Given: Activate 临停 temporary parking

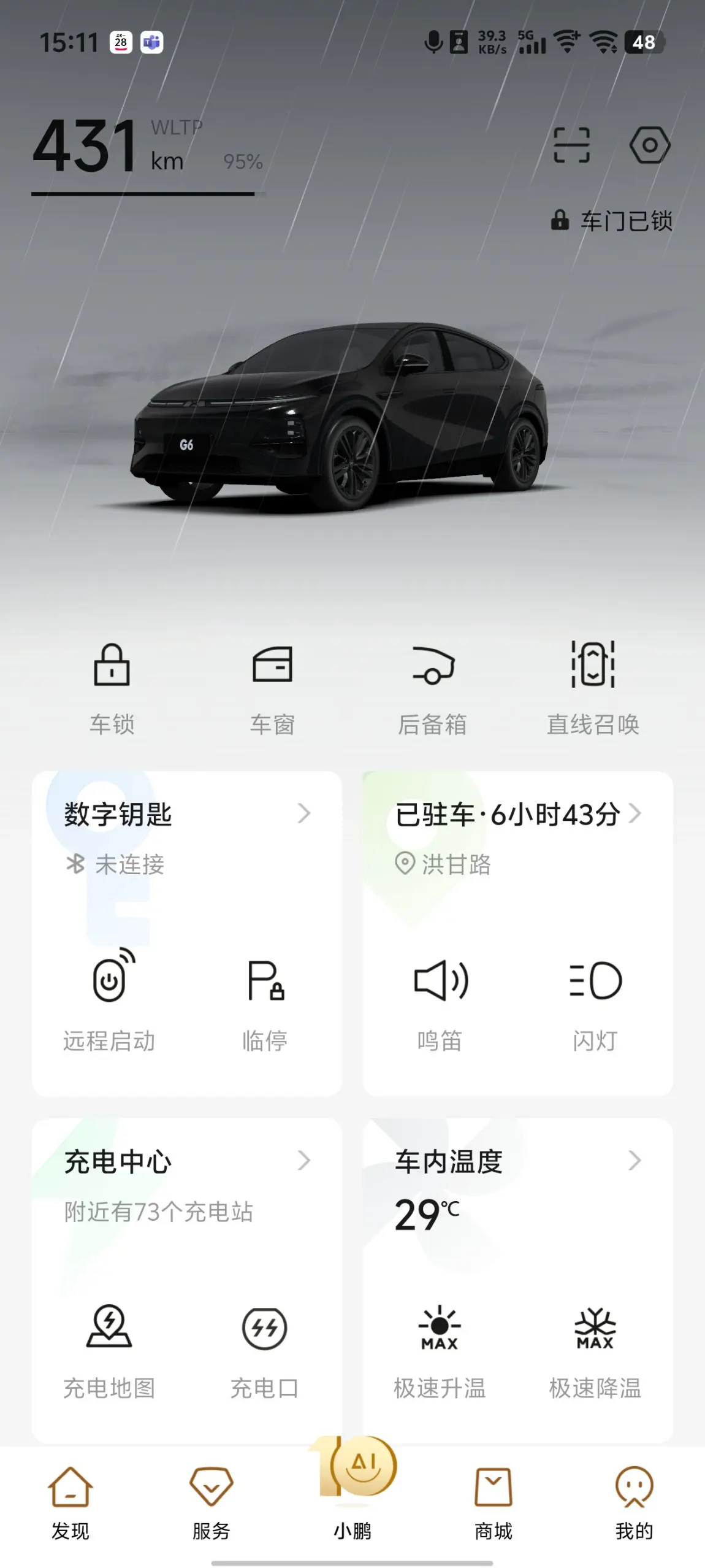Looking at the screenshot, I should [265, 1001].
